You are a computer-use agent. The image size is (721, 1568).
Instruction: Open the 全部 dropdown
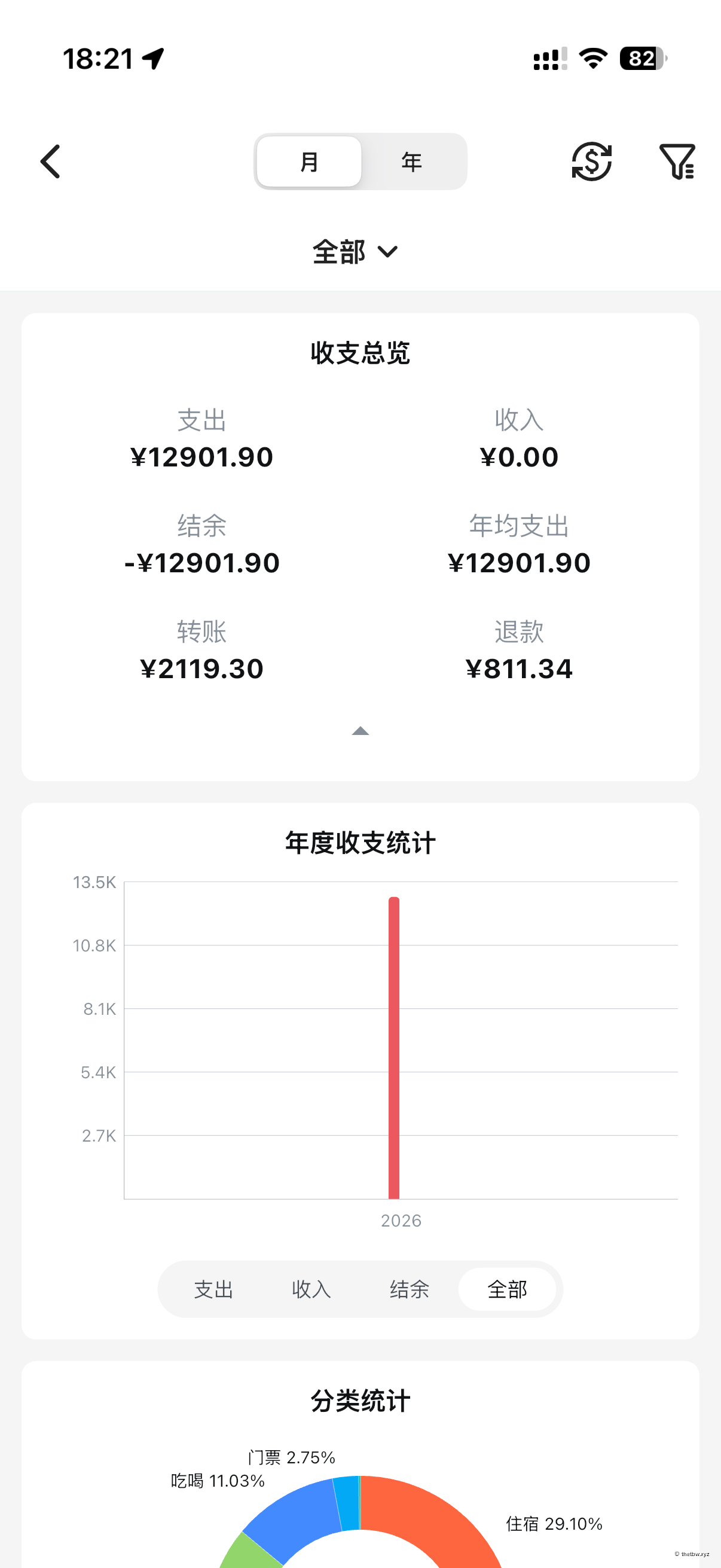pyautogui.click(x=356, y=252)
